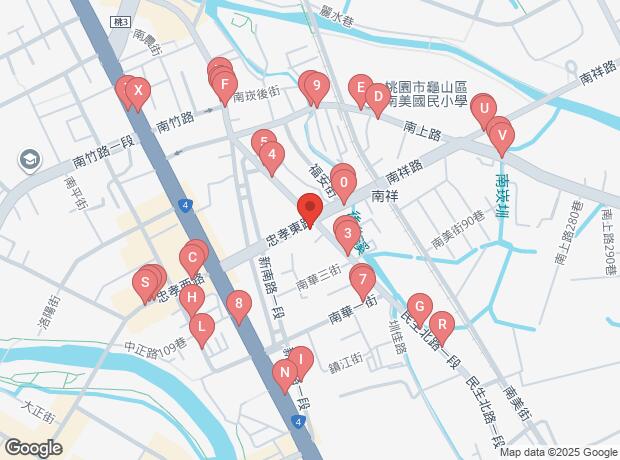Open the marker labeled 0
Screen dimensions: 620x460
coord(344,183)
